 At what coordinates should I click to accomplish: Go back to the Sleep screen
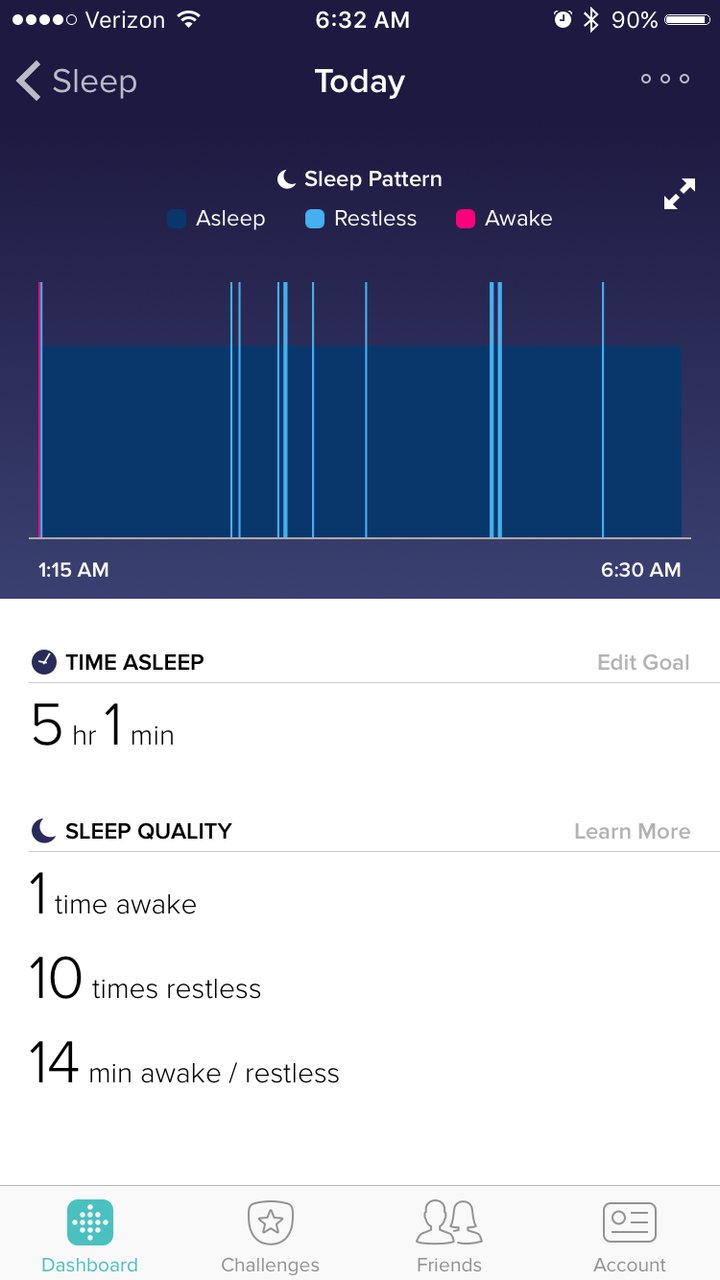pyautogui.click(x=76, y=81)
